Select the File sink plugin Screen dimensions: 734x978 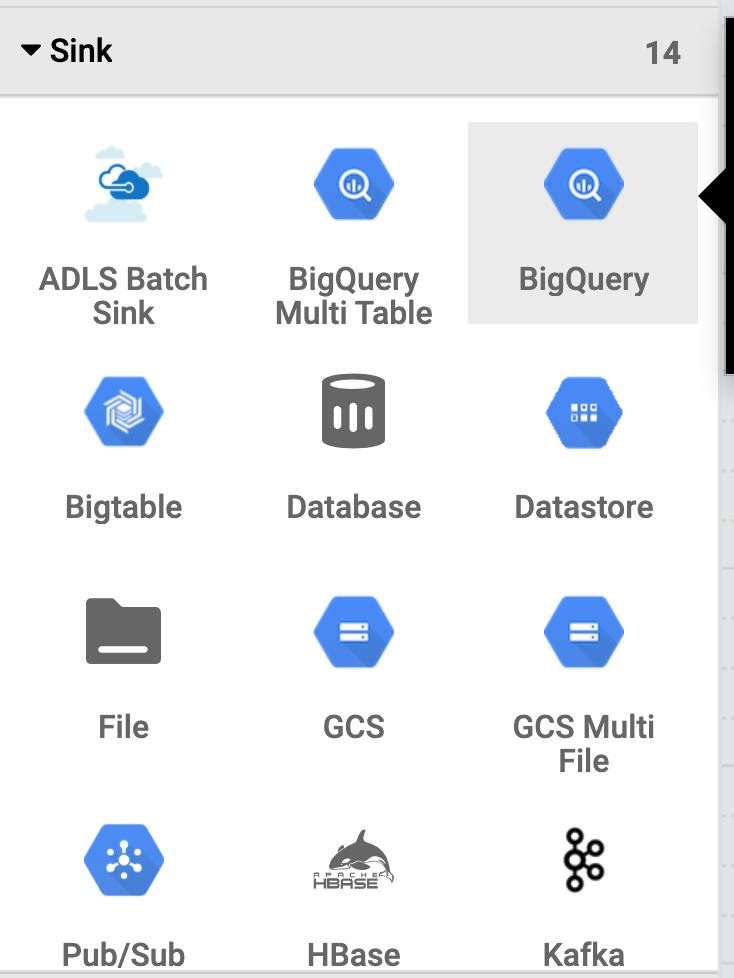tap(124, 632)
